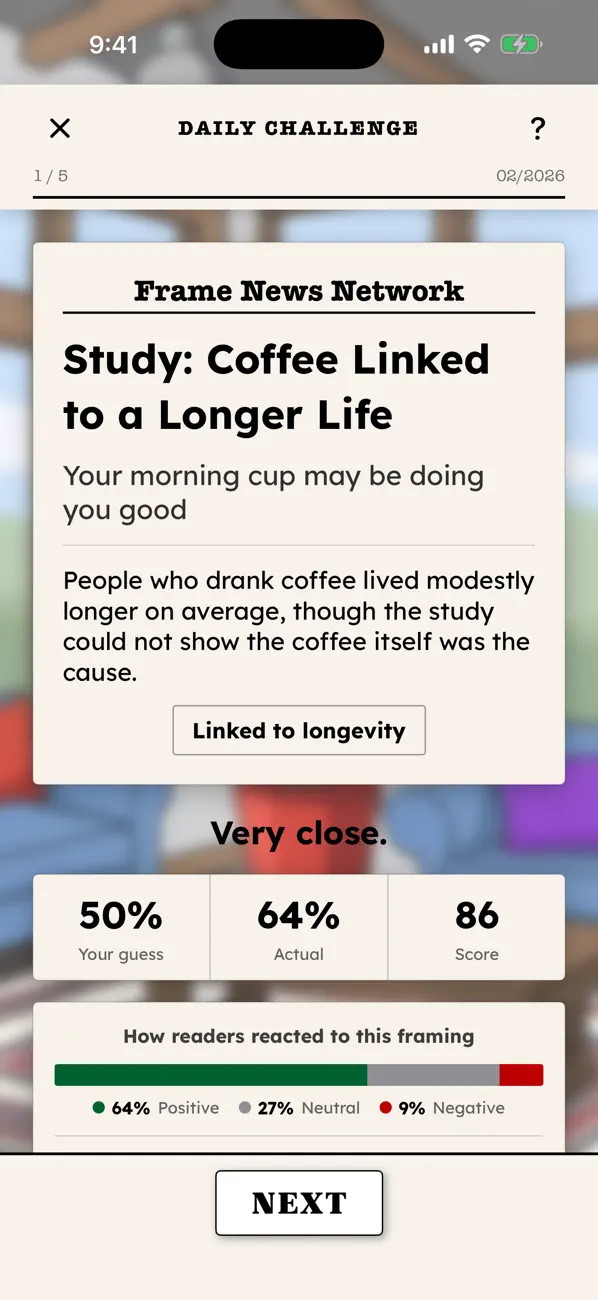The height and width of the screenshot is (1300, 598).
Task: Continue with the NEXT button
Action: (x=299, y=1203)
